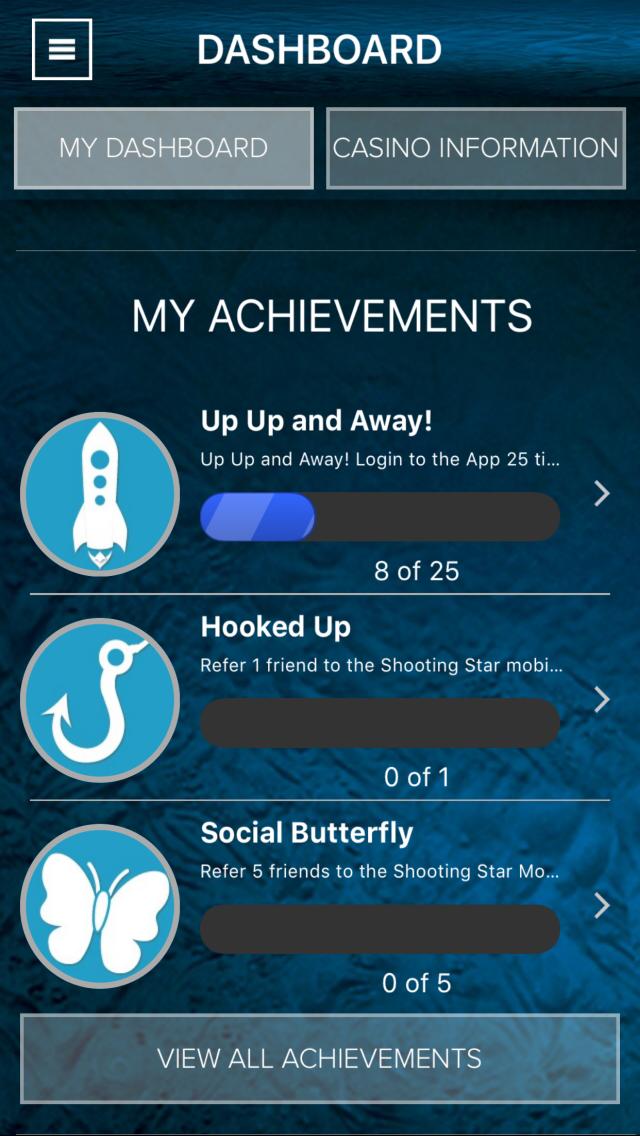The image size is (640, 1136).
Task: Open the hamburger drawer menu
Action: tap(62, 49)
